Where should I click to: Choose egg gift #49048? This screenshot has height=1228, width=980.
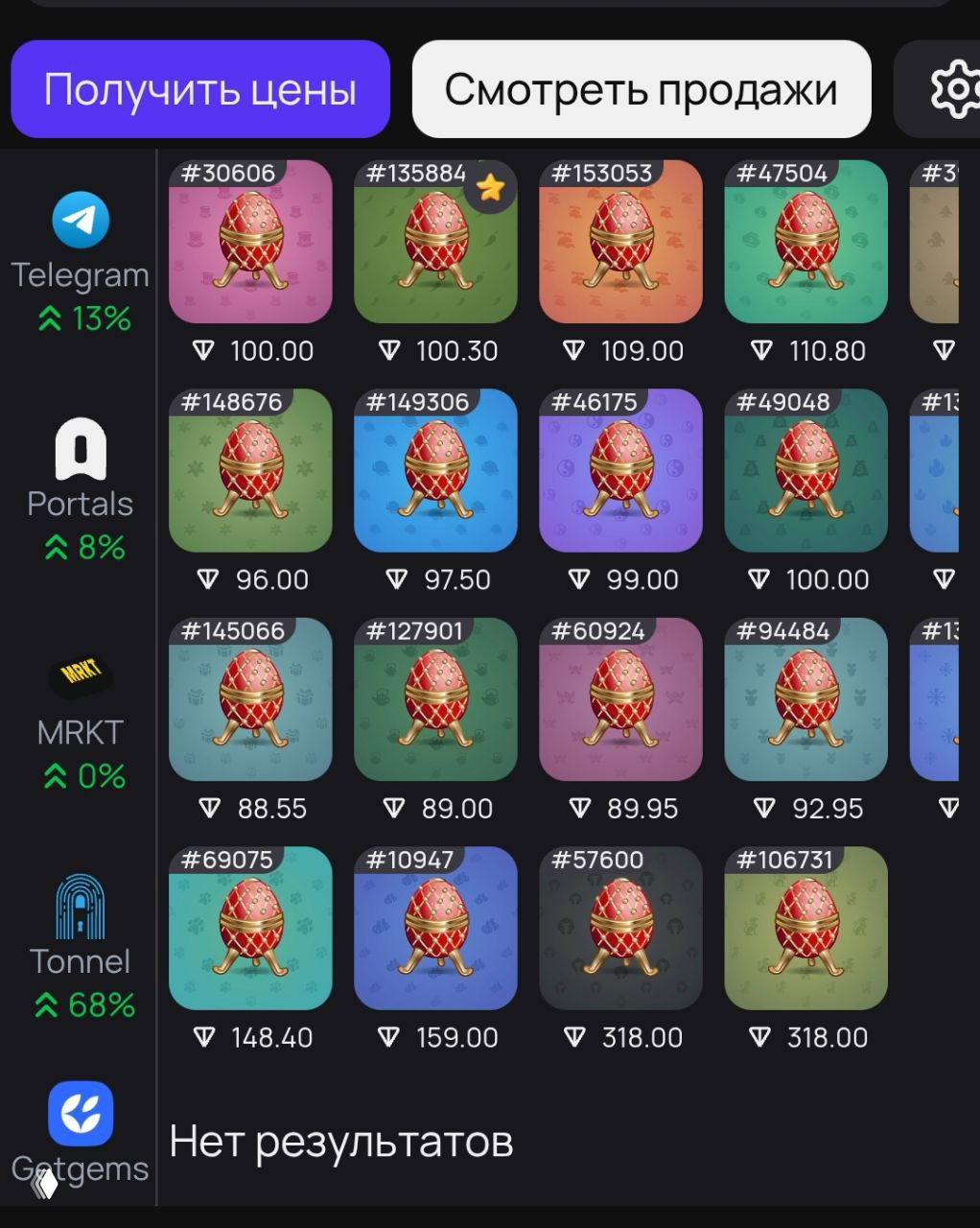(805, 470)
